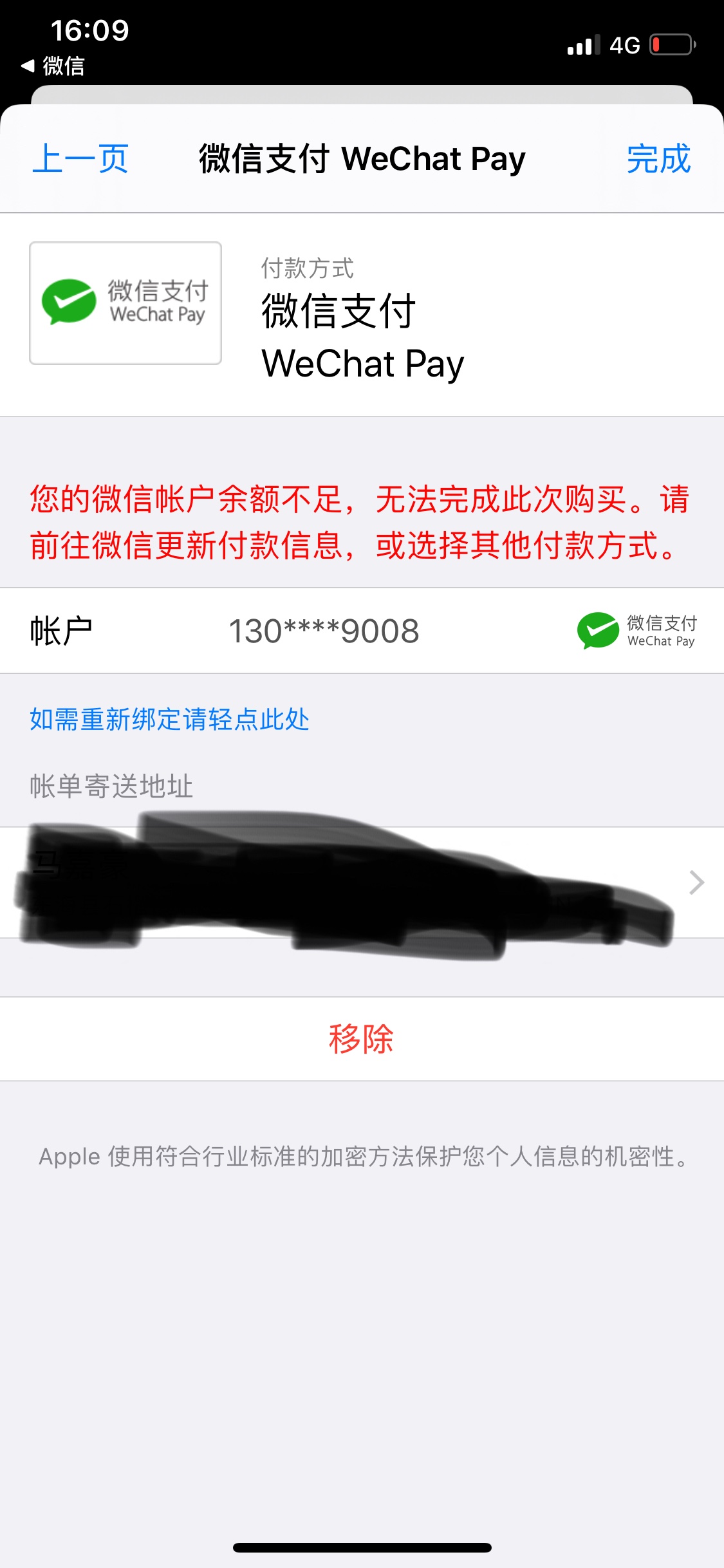Open the rebind link 如需重新绑定请轻点此处
724x1568 pixels.
pos(169,719)
